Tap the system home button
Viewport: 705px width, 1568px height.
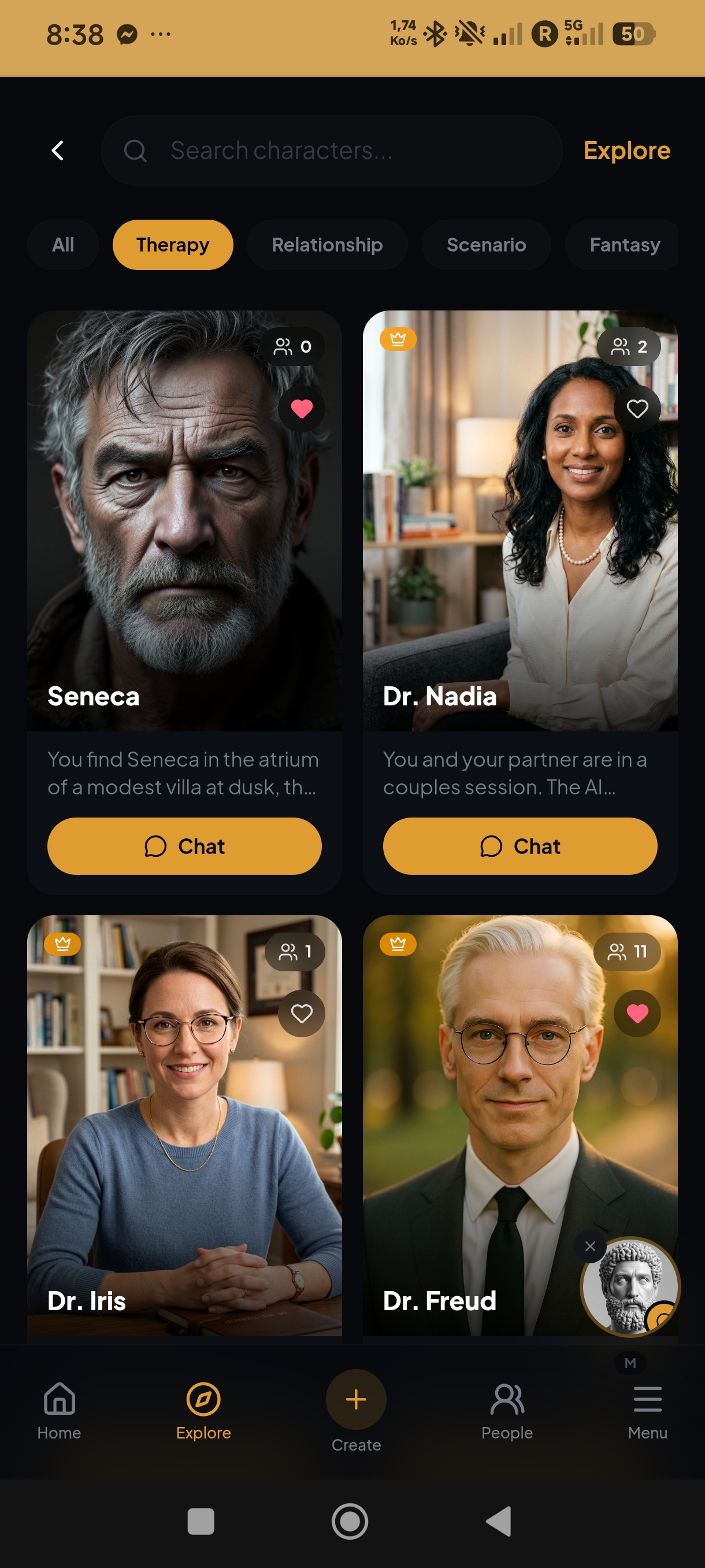[350, 1521]
